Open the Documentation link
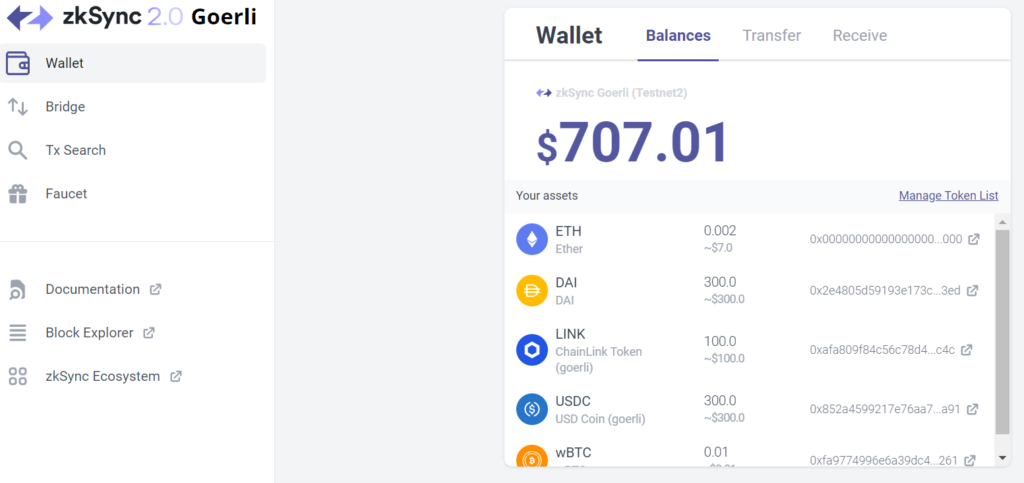Screen dimensions: 1024x483 pos(92,289)
